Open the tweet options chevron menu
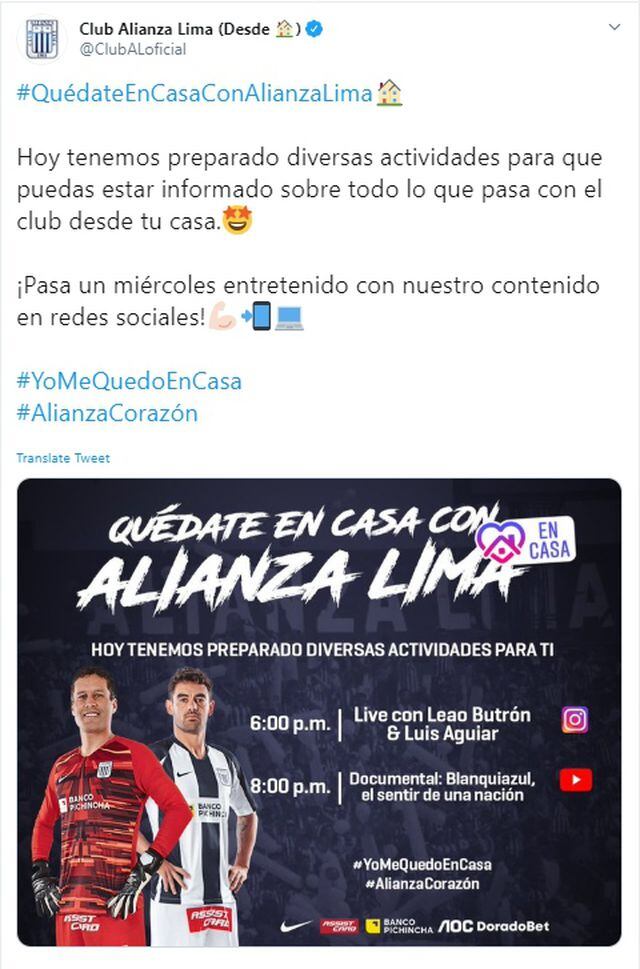 [614, 27]
